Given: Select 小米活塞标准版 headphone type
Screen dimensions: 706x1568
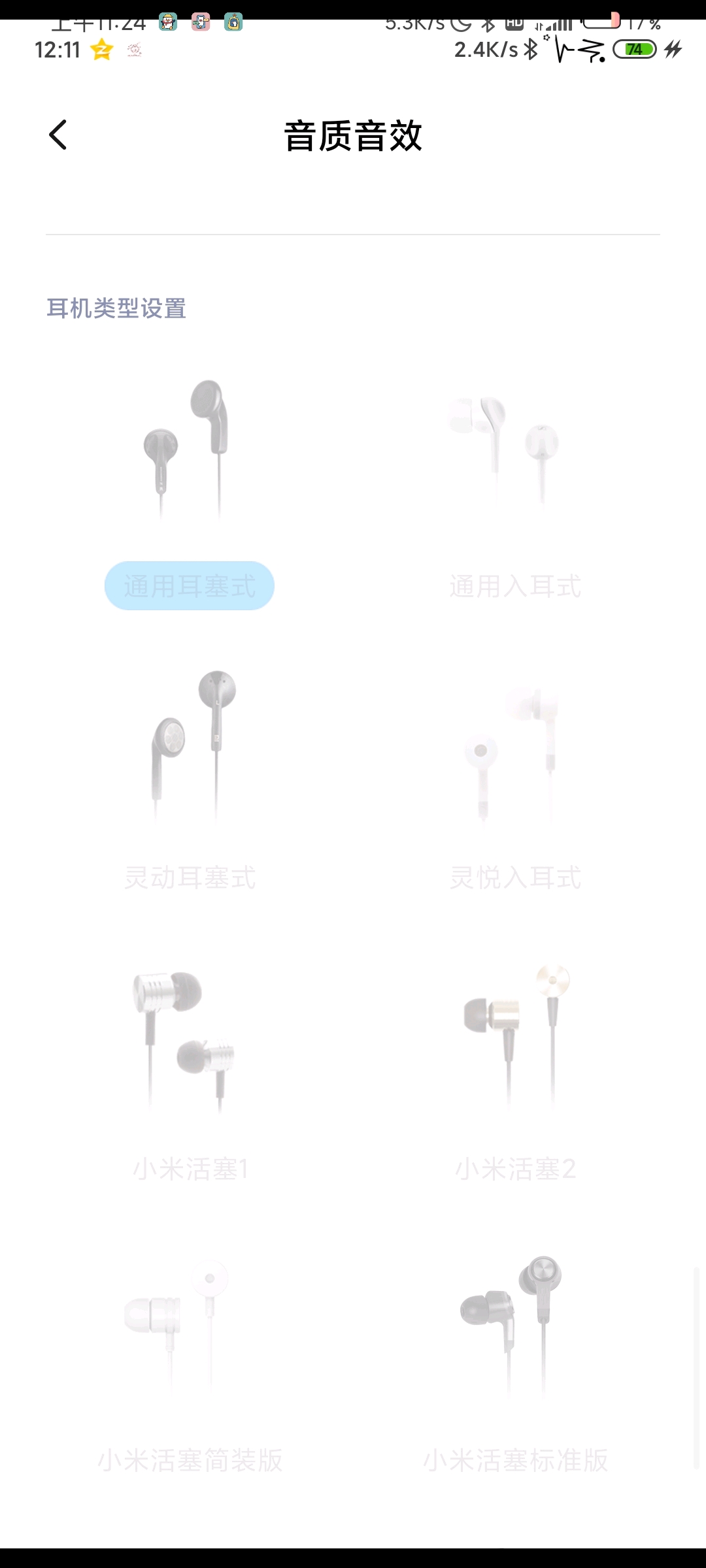Looking at the screenshot, I should click(x=515, y=1460).
